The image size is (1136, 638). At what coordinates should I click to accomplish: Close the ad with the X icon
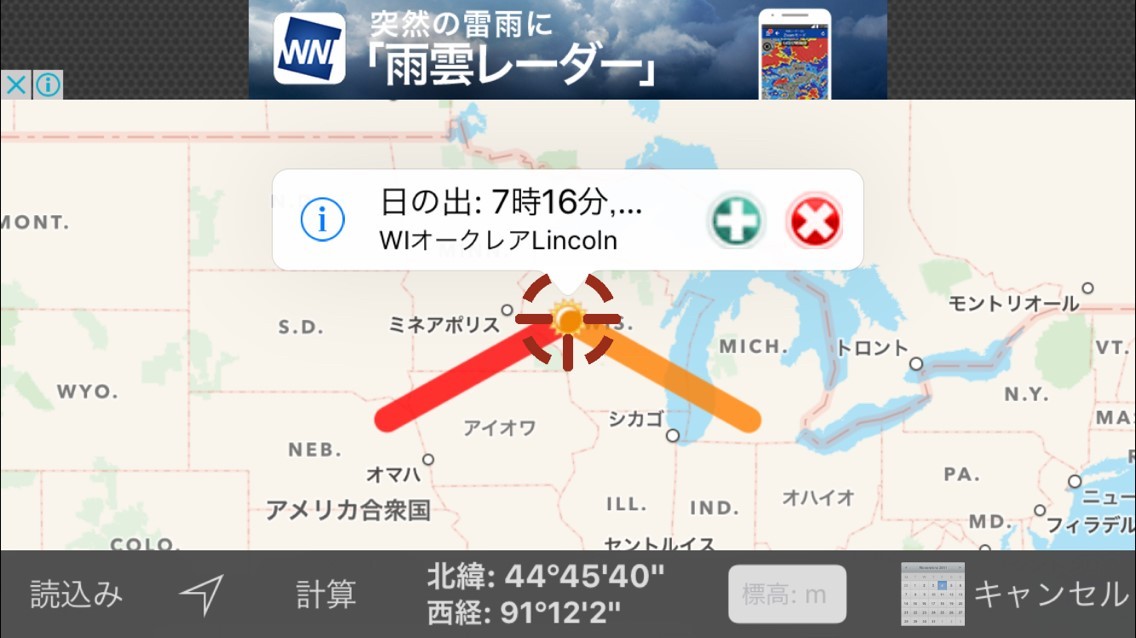pos(16,85)
